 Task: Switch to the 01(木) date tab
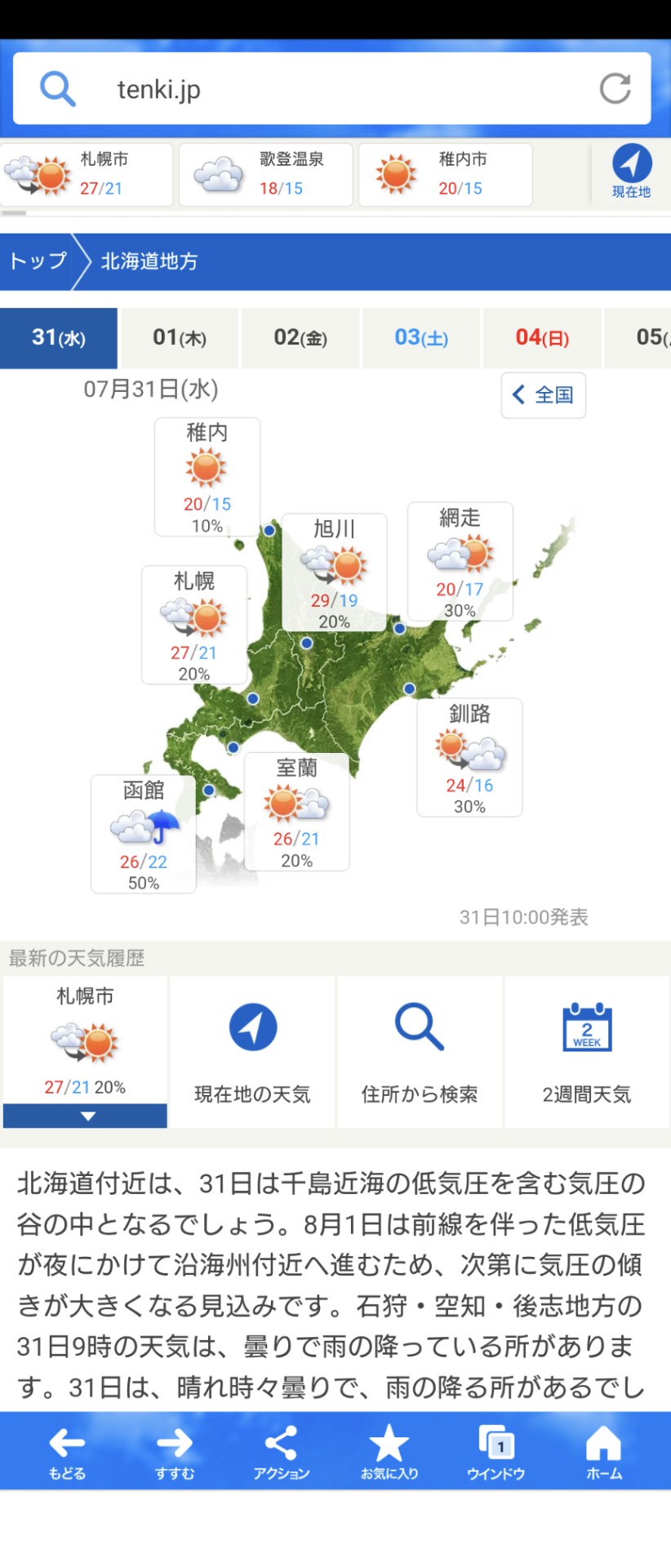(180, 338)
